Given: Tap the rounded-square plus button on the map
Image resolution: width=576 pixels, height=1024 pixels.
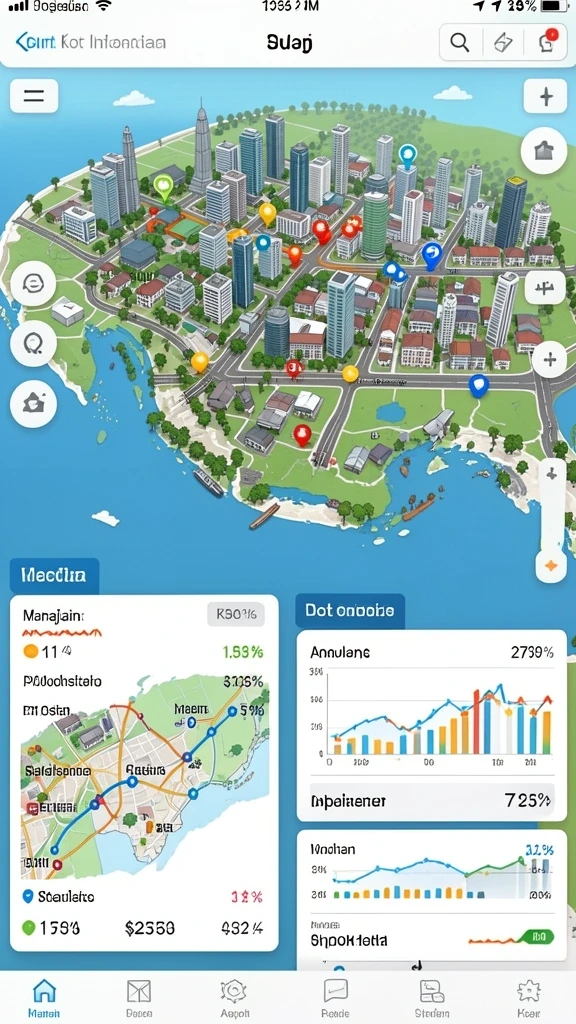Looking at the screenshot, I should [x=546, y=97].
